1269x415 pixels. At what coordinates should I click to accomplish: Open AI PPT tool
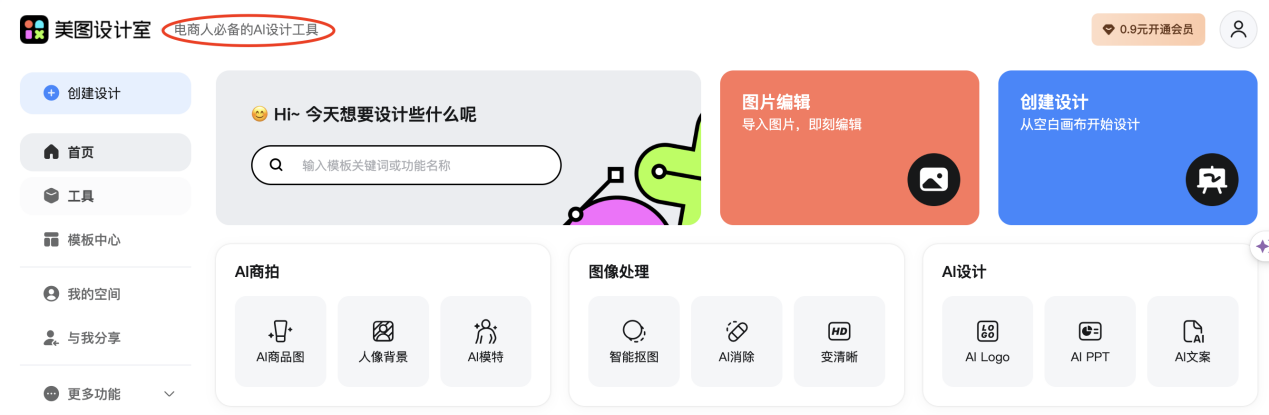(x=1090, y=341)
